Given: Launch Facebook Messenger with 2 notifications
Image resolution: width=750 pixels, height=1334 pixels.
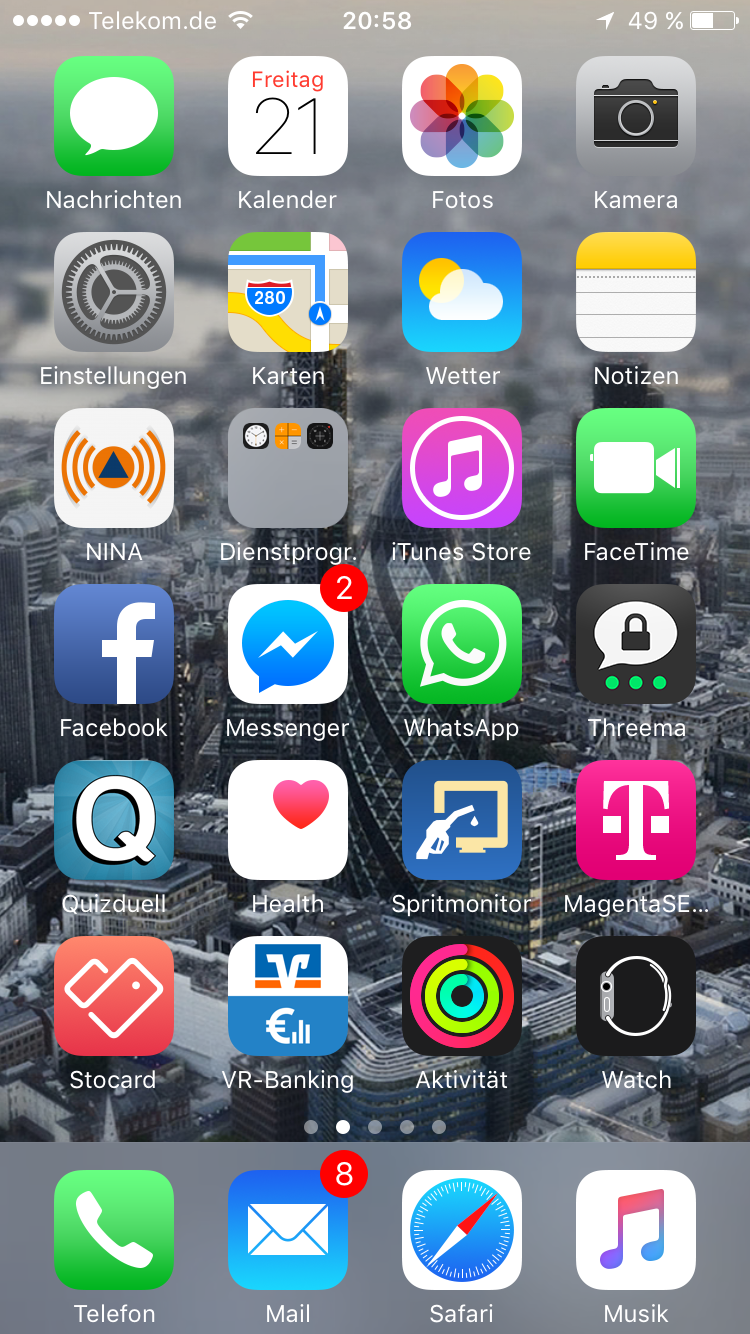Looking at the screenshot, I should click(x=288, y=644).
